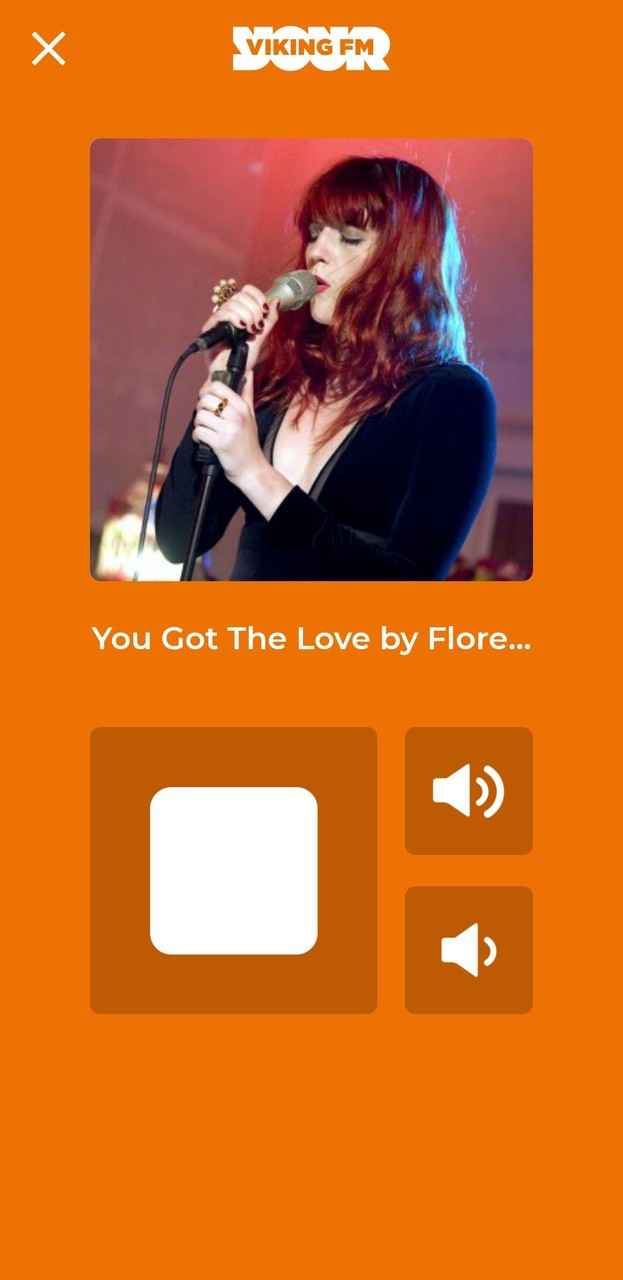Turn the volume up
Image resolution: width=623 pixels, height=1280 pixels.
click(468, 791)
